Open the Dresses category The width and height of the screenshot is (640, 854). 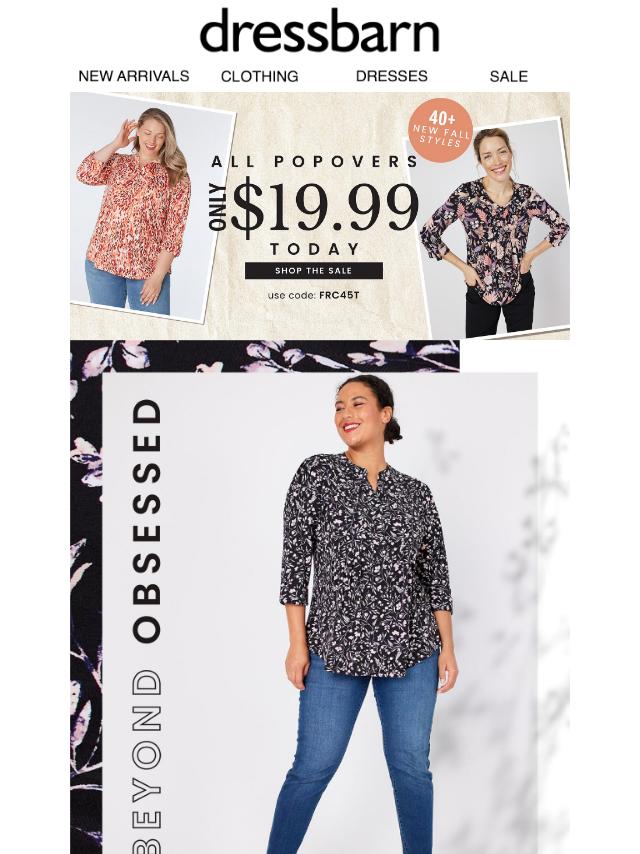pos(391,76)
